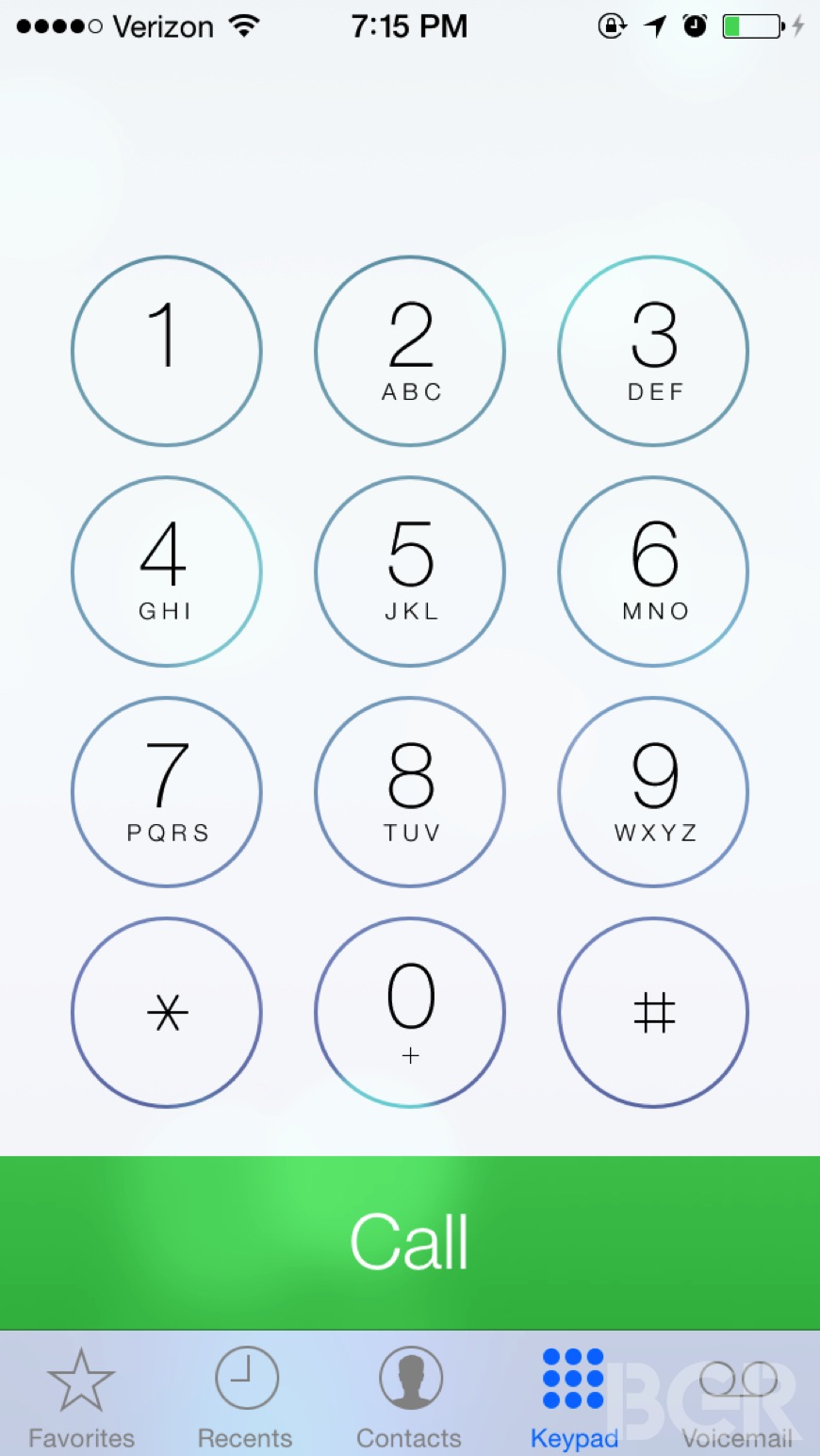This screenshot has height=1456, width=820.
Task: Open the Voicemail tab
Action: tap(738, 1398)
